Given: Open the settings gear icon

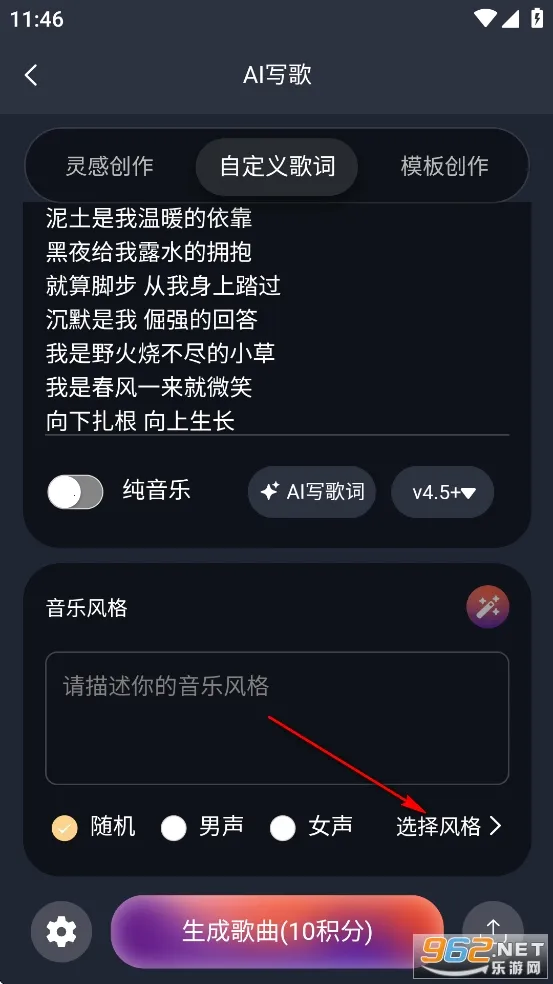Looking at the screenshot, I should 62,932.
